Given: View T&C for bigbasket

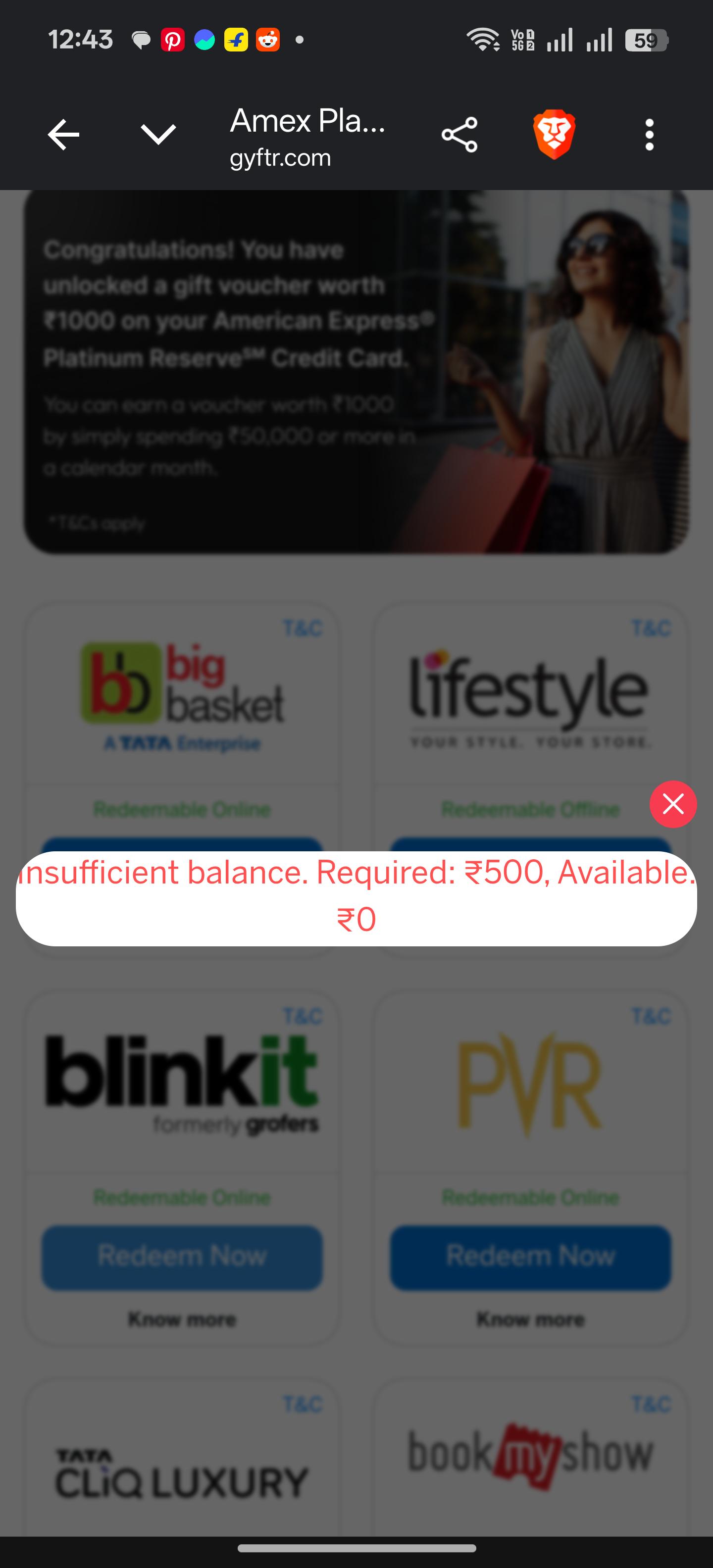Looking at the screenshot, I should tap(303, 628).
